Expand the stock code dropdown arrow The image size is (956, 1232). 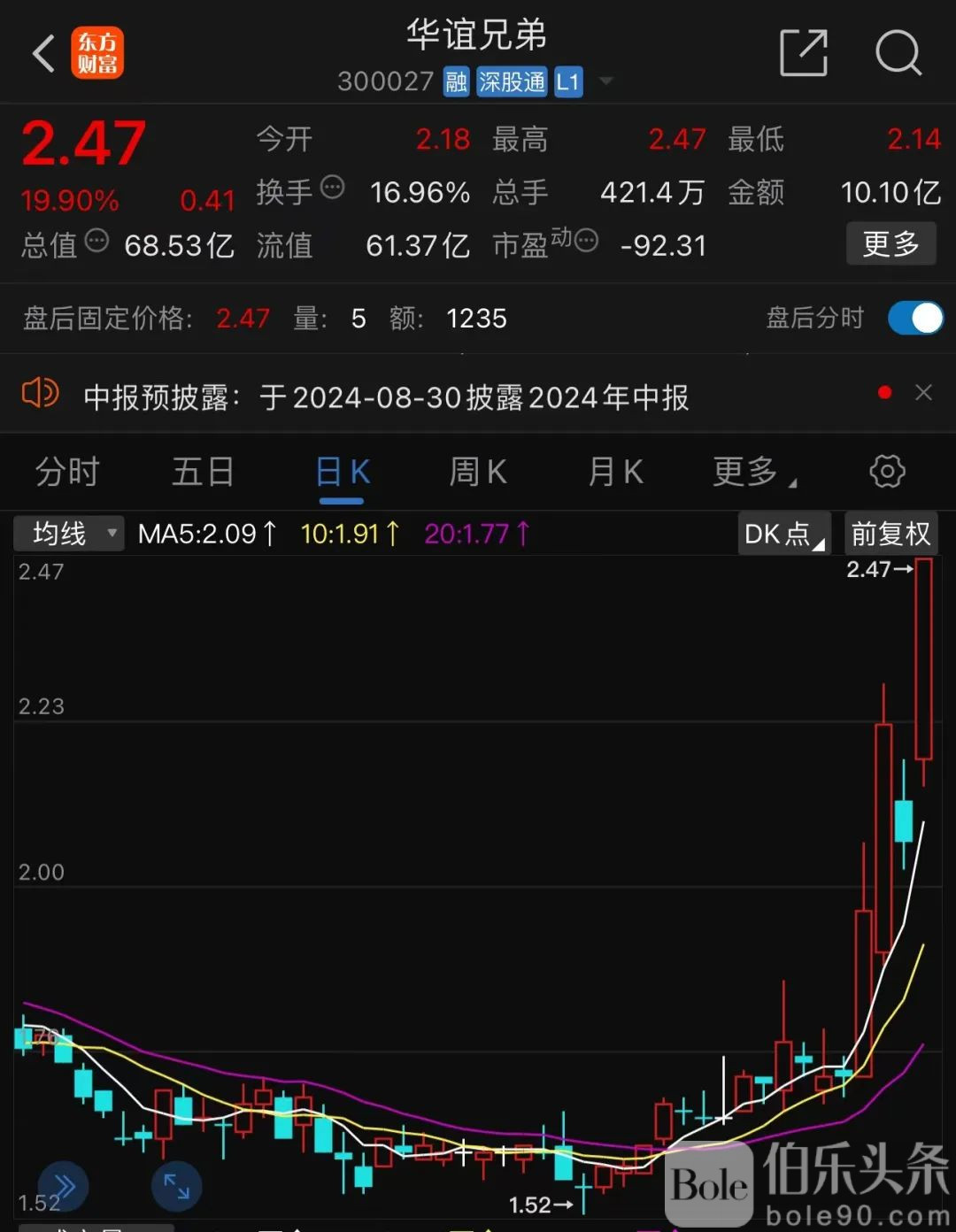click(606, 81)
